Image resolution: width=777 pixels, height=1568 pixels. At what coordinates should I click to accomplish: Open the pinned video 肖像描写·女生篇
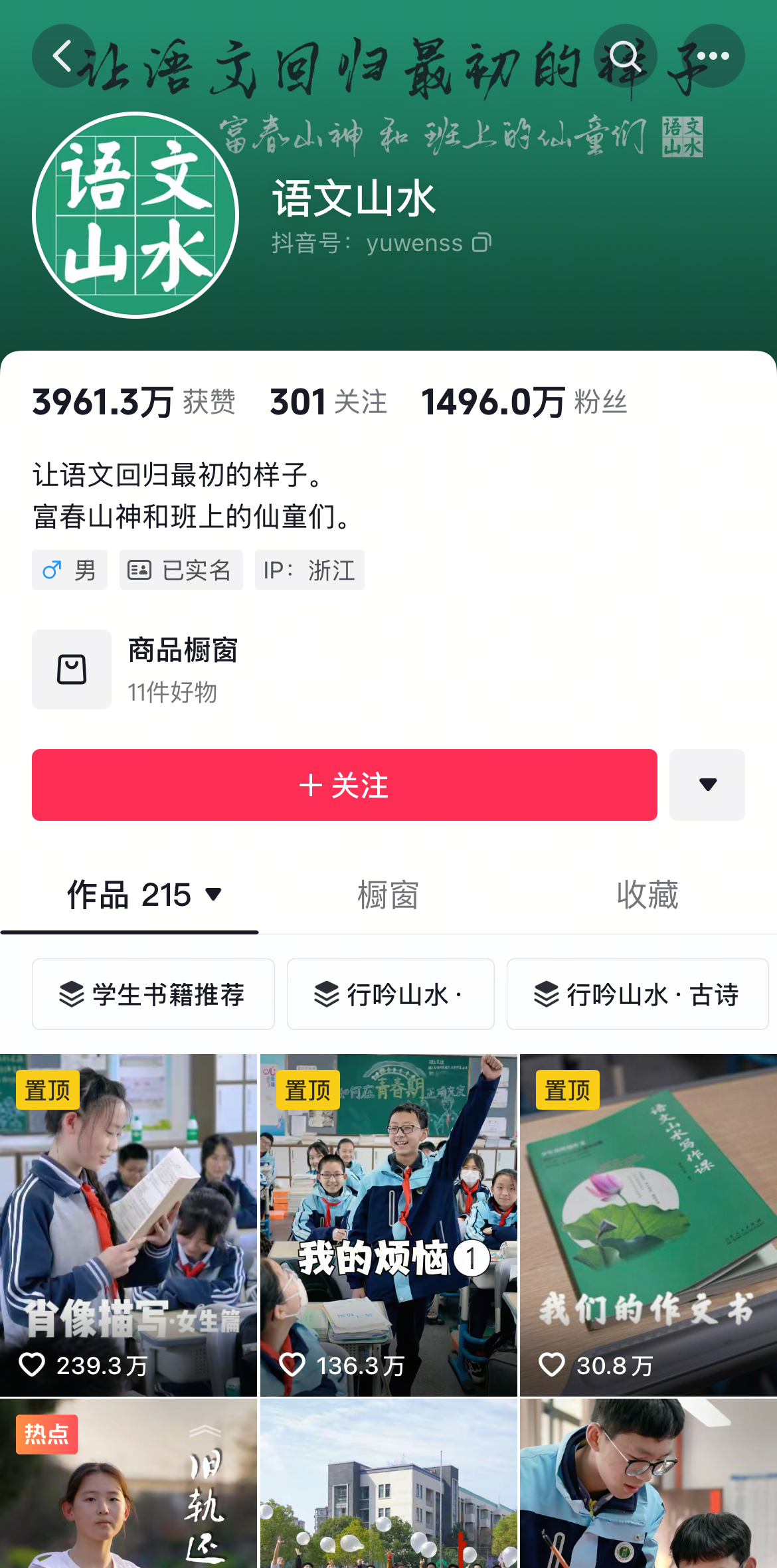click(x=128, y=1224)
